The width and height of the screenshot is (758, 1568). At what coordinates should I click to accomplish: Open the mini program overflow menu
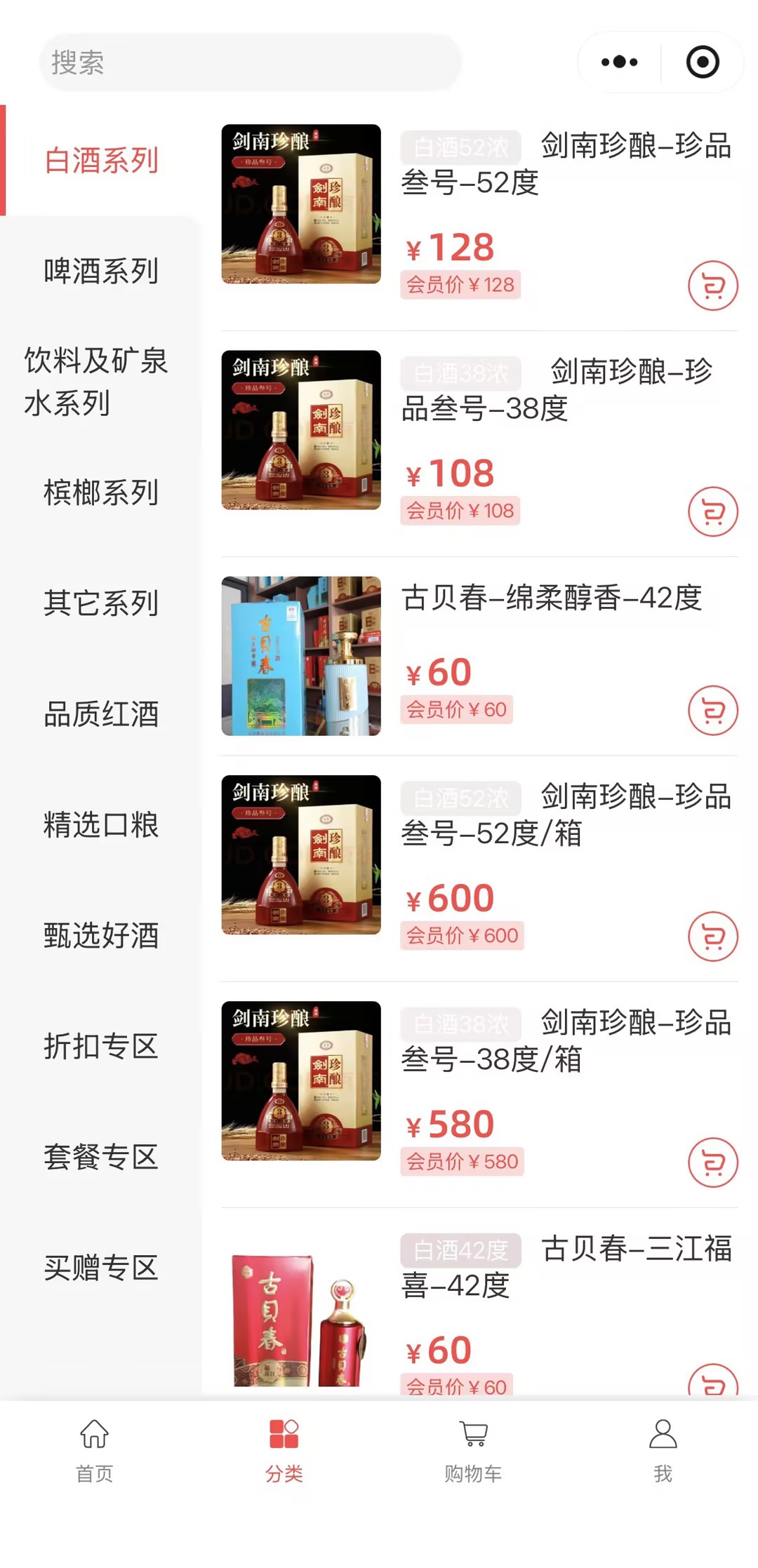point(619,62)
